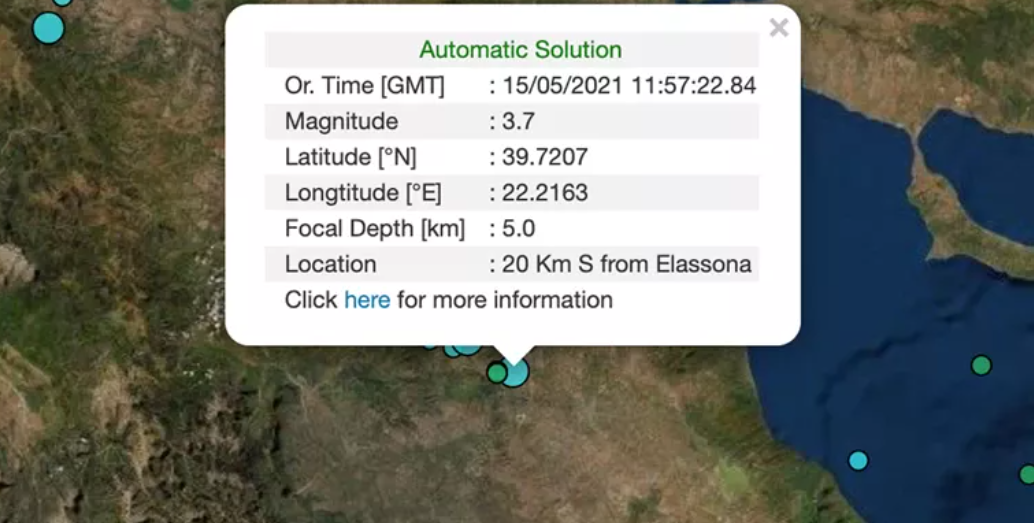Close the Automatic Solution popup
This screenshot has width=1034, height=524.
click(778, 28)
